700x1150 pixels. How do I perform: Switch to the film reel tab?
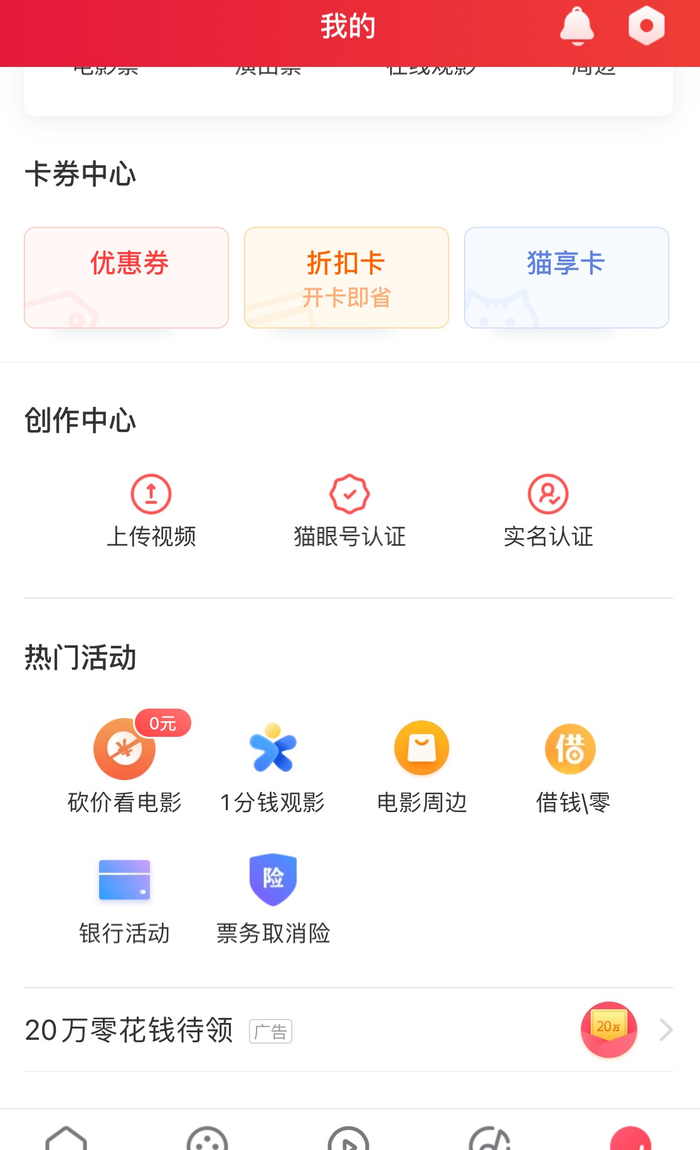coord(207,1138)
